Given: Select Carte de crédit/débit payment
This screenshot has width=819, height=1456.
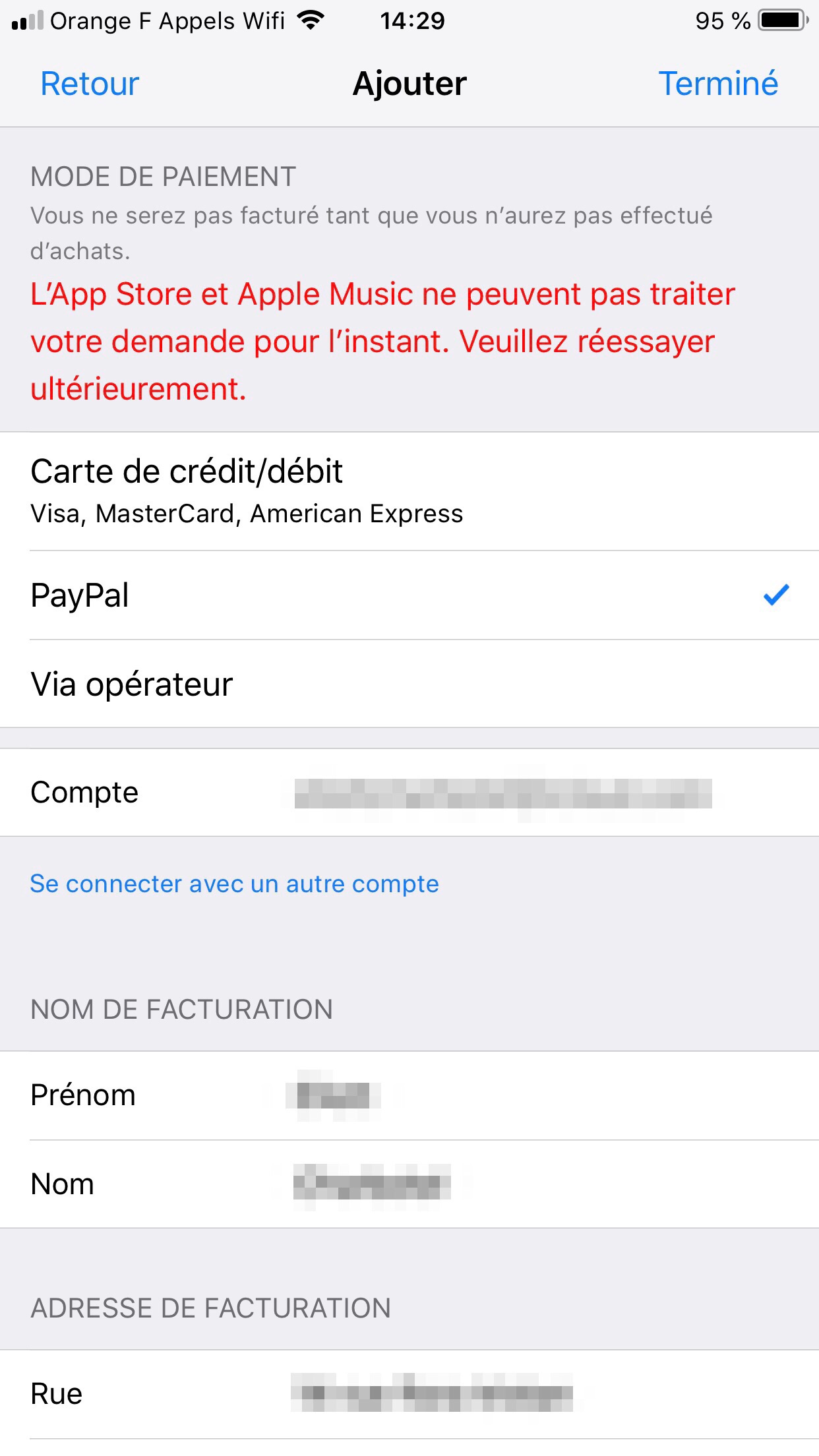Looking at the screenshot, I should coord(409,491).
